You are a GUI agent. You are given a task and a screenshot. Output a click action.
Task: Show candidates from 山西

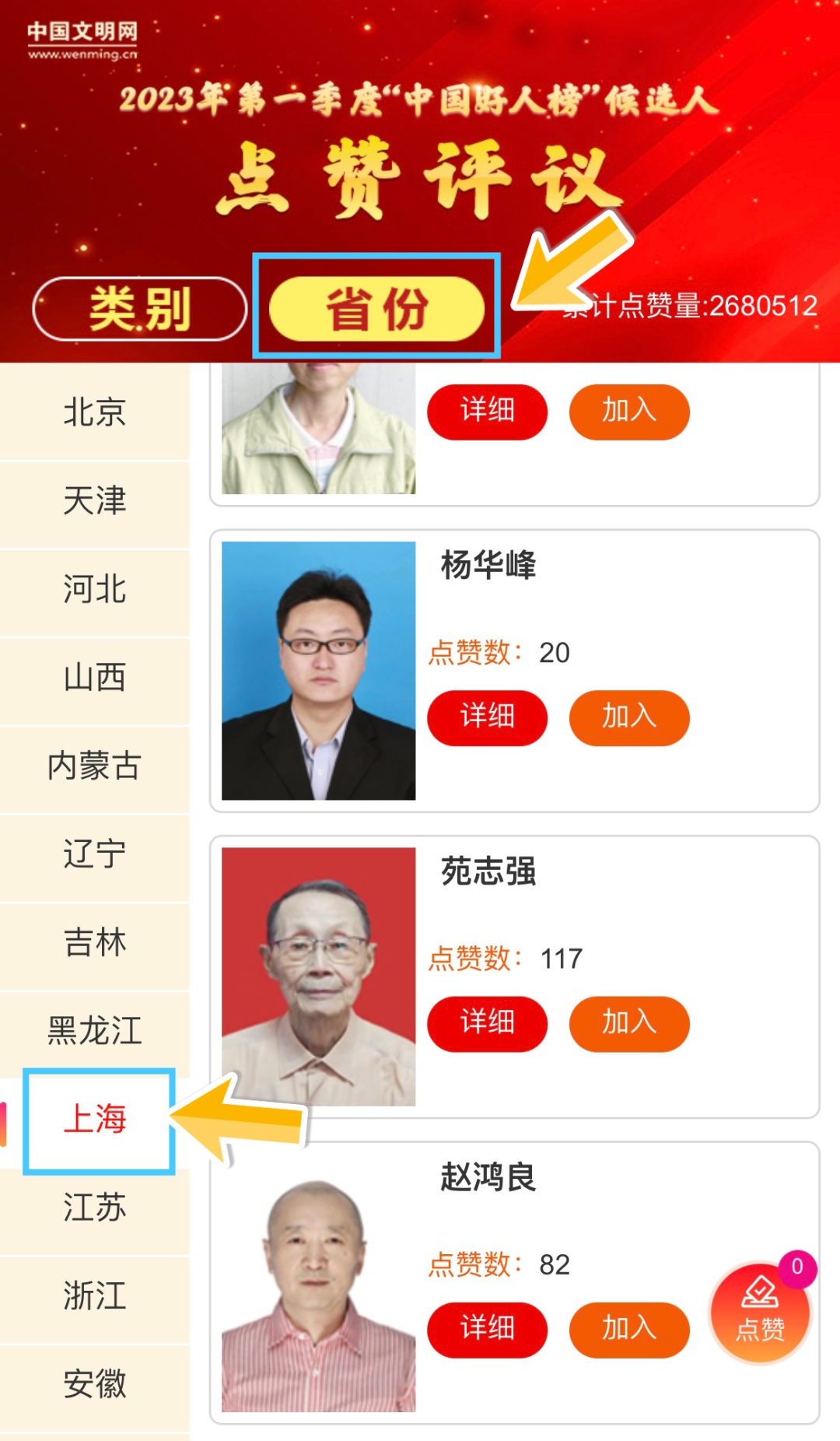94,678
